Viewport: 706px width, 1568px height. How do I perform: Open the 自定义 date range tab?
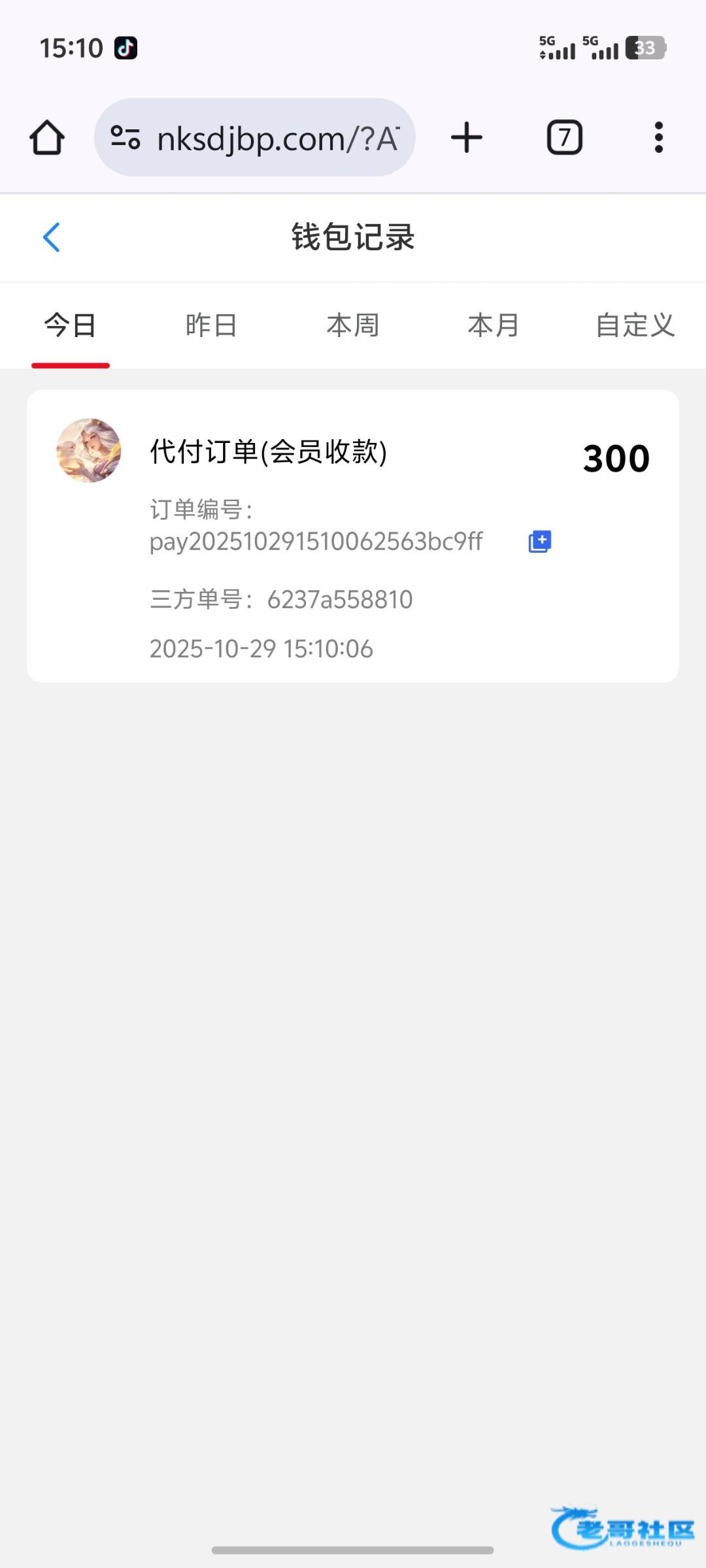point(635,325)
